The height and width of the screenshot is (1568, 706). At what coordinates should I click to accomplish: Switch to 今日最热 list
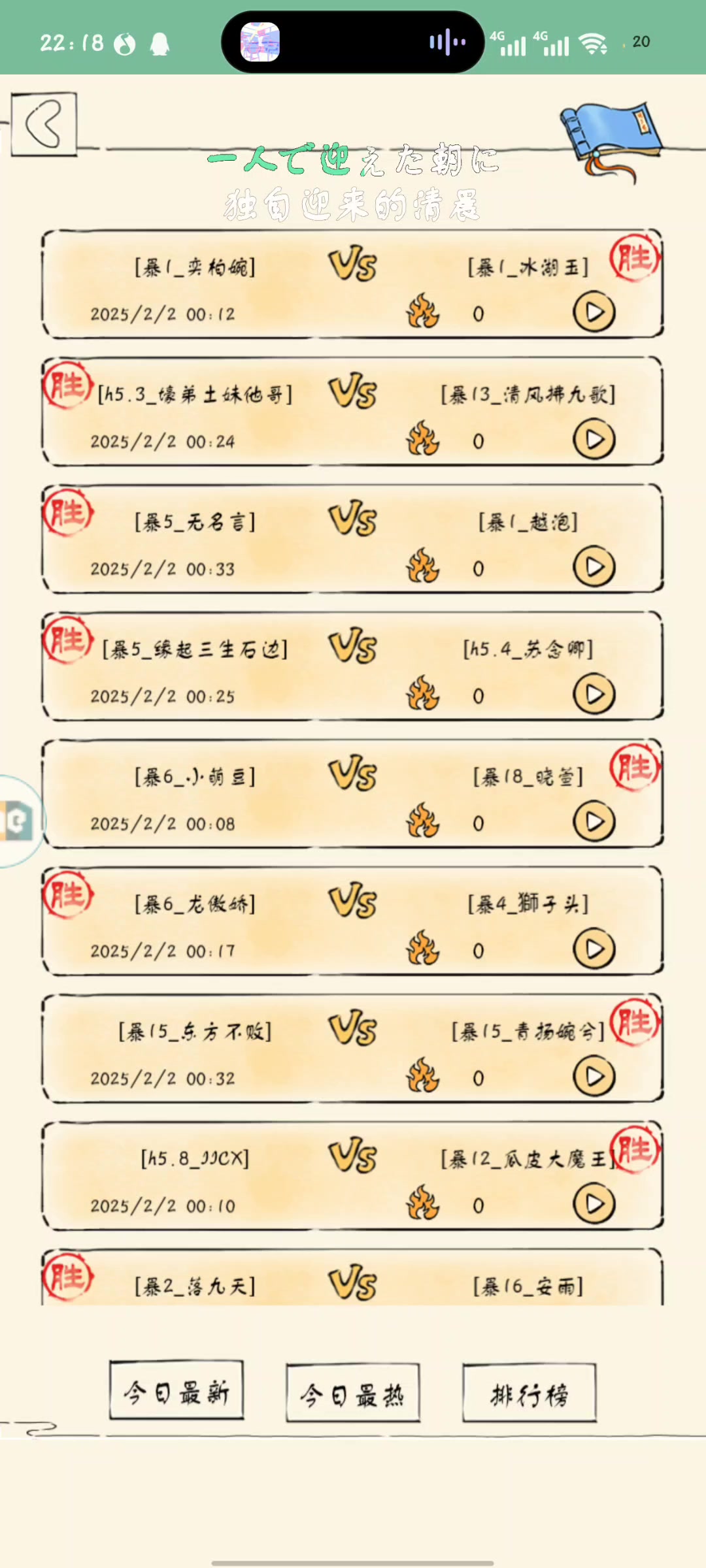click(x=352, y=1393)
